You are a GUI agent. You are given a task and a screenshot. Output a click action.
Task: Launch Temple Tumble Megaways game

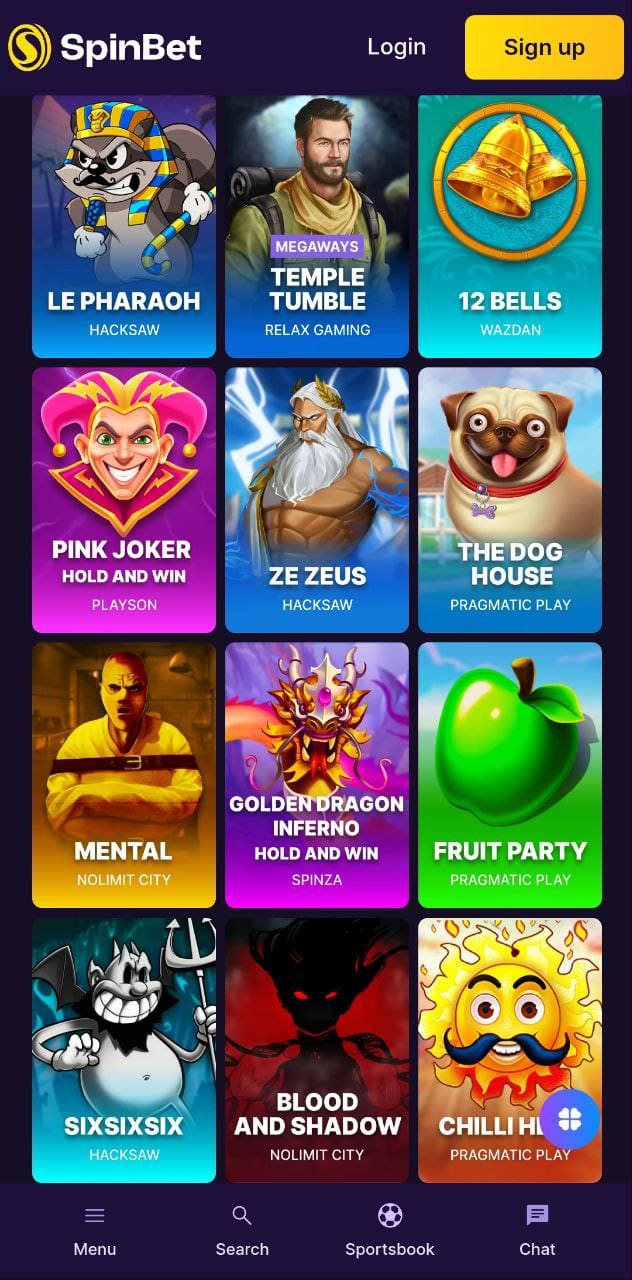(317, 226)
